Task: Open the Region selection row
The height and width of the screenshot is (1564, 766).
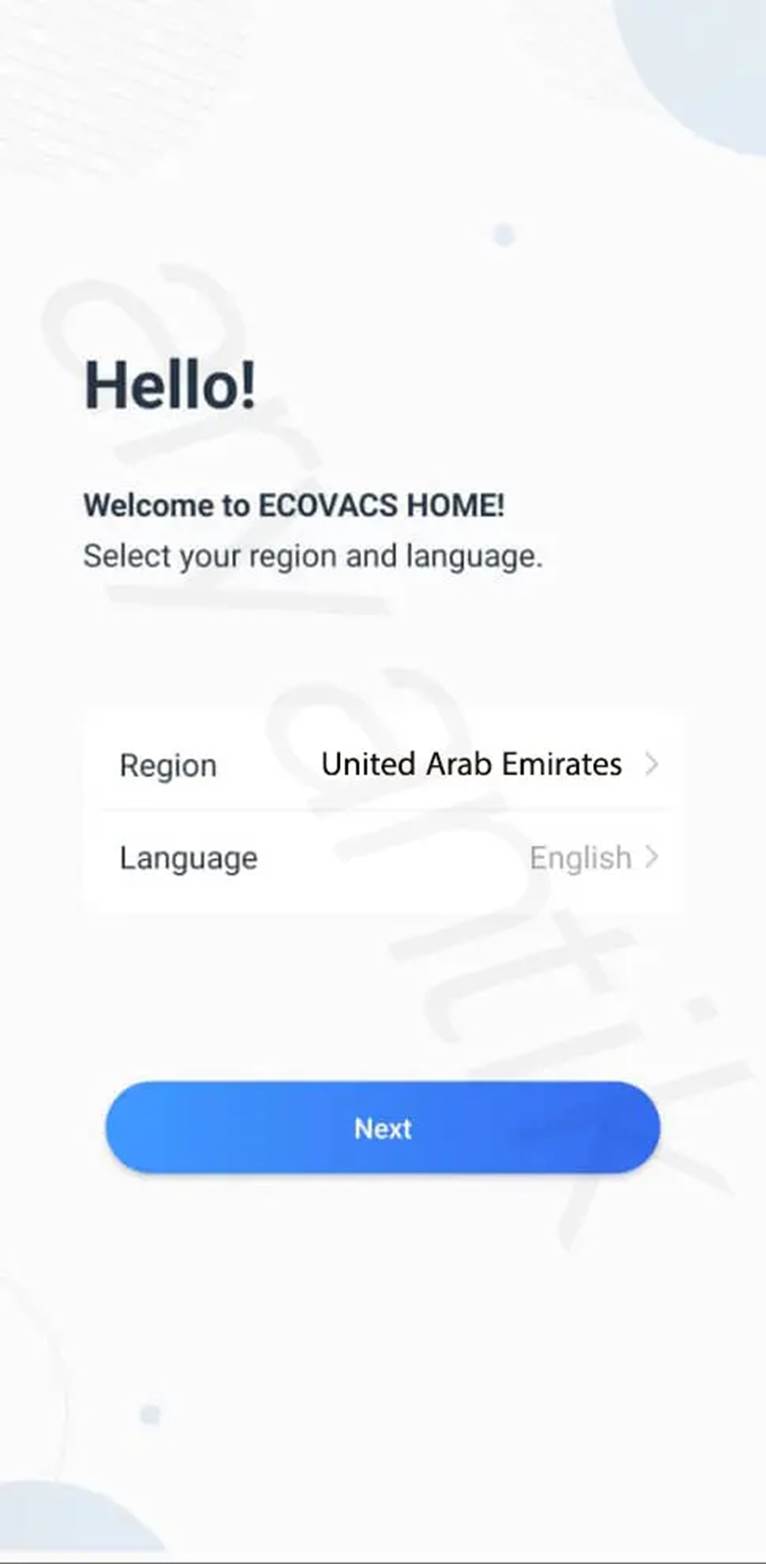Action: [x=384, y=765]
